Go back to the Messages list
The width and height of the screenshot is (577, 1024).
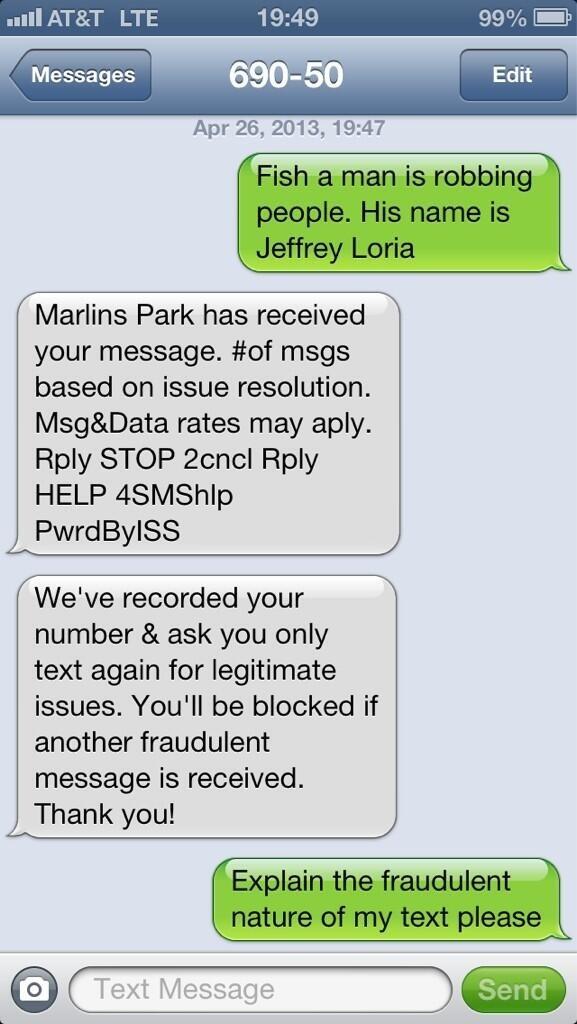click(x=81, y=75)
